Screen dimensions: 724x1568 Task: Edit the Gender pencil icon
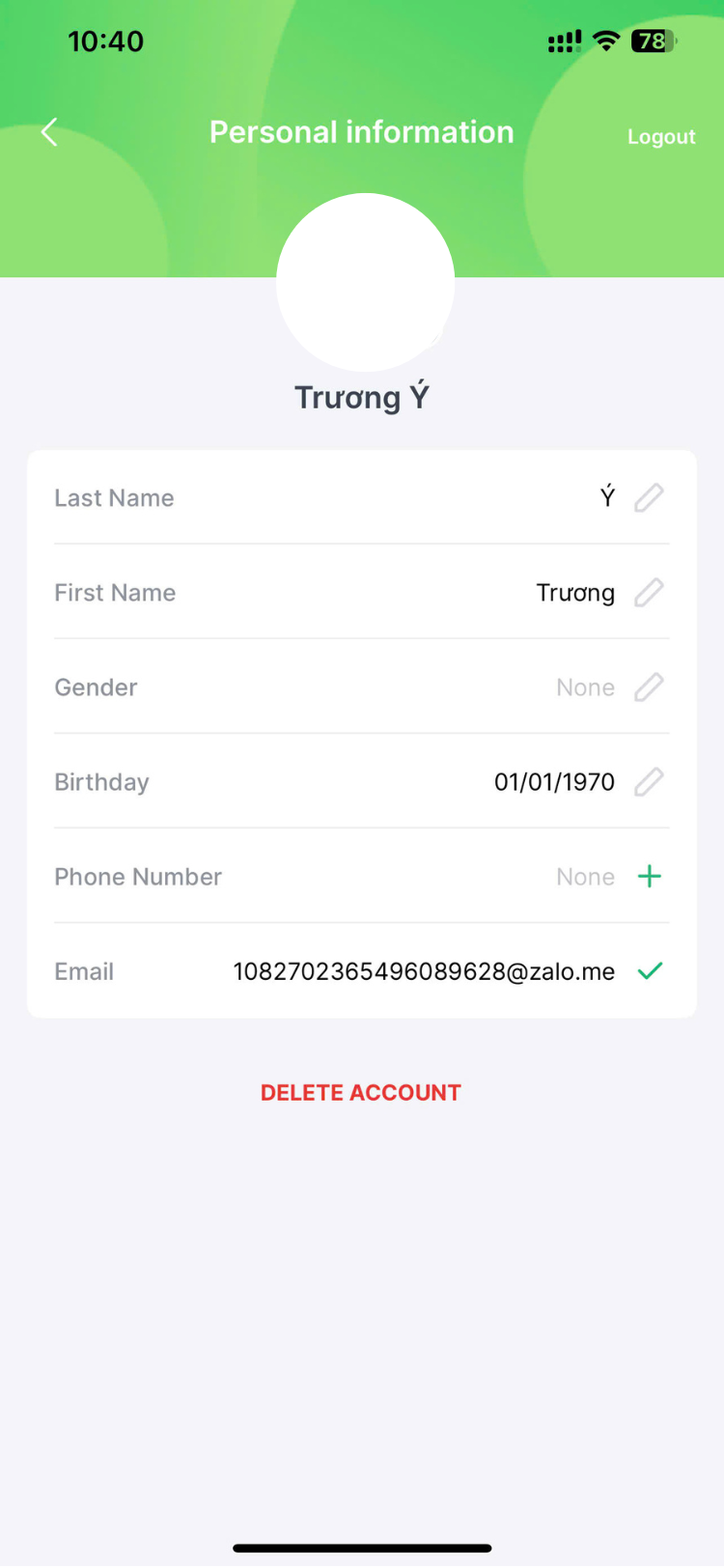click(x=650, y=686)
